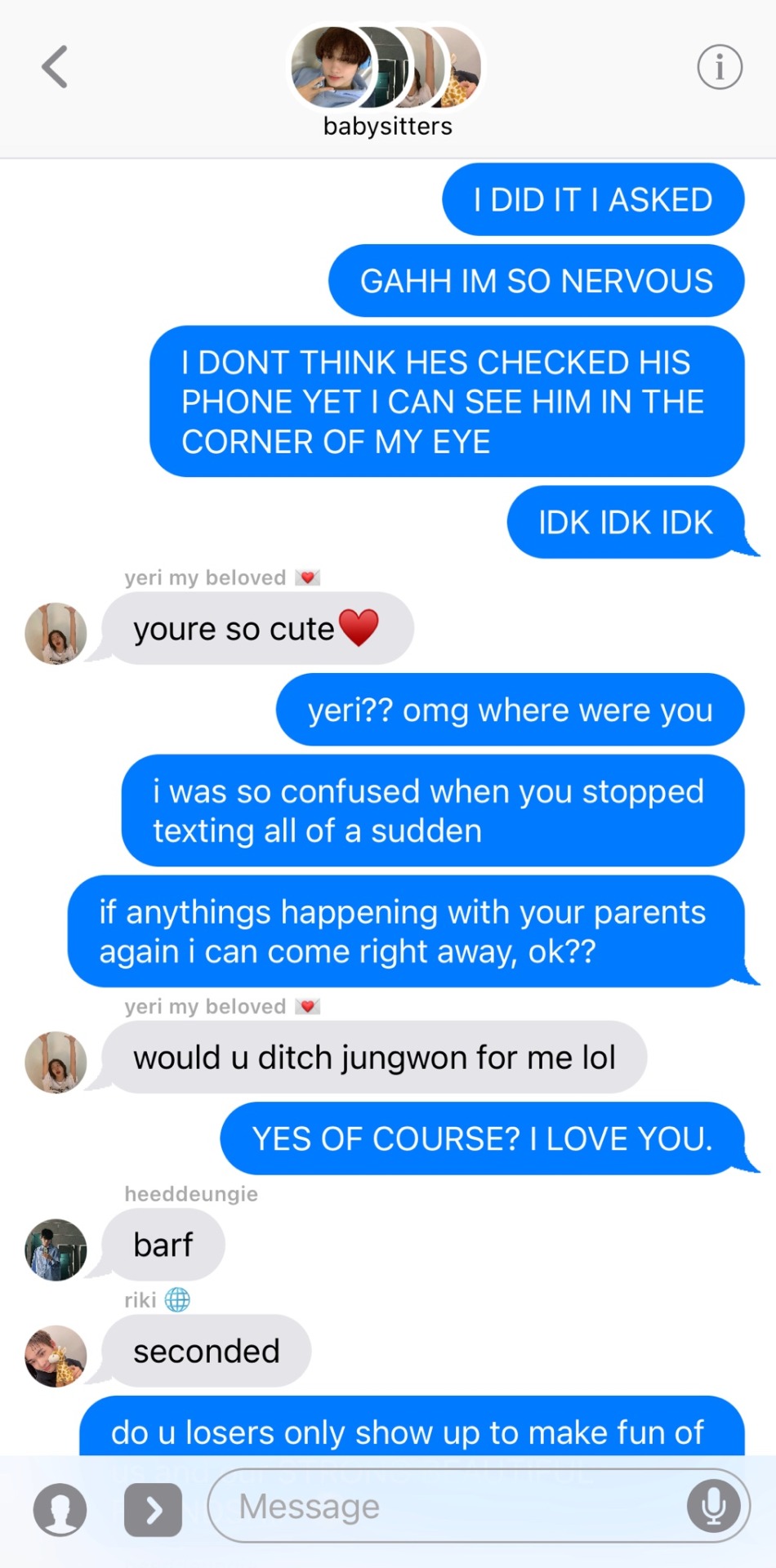The height and width of the screenshot is (1568, 776).
Task: Start voice dictation with the microphone
Action: tap(713, 1507)
